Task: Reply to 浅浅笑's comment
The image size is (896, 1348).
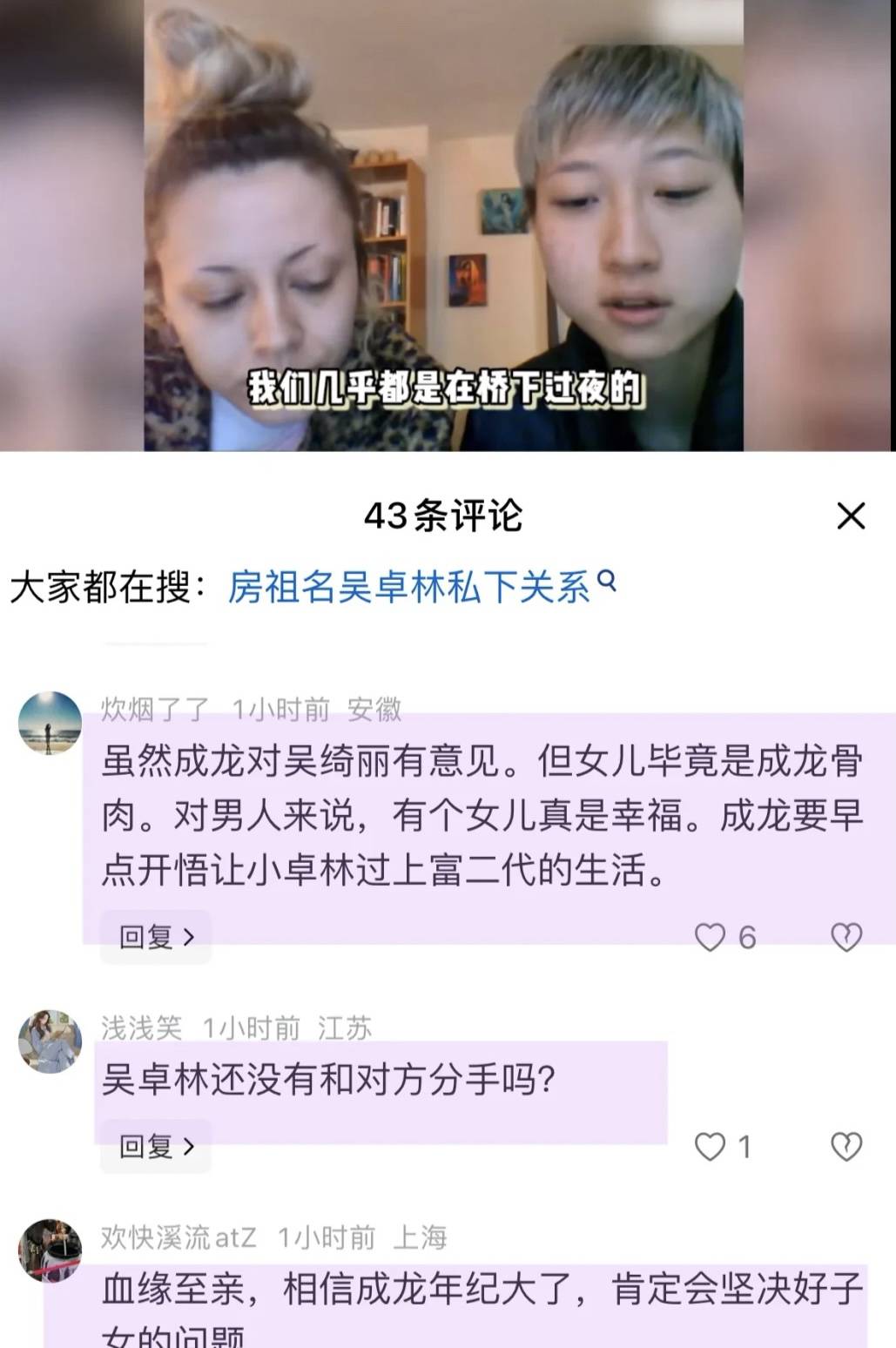Action: [x=156, y=1146]
